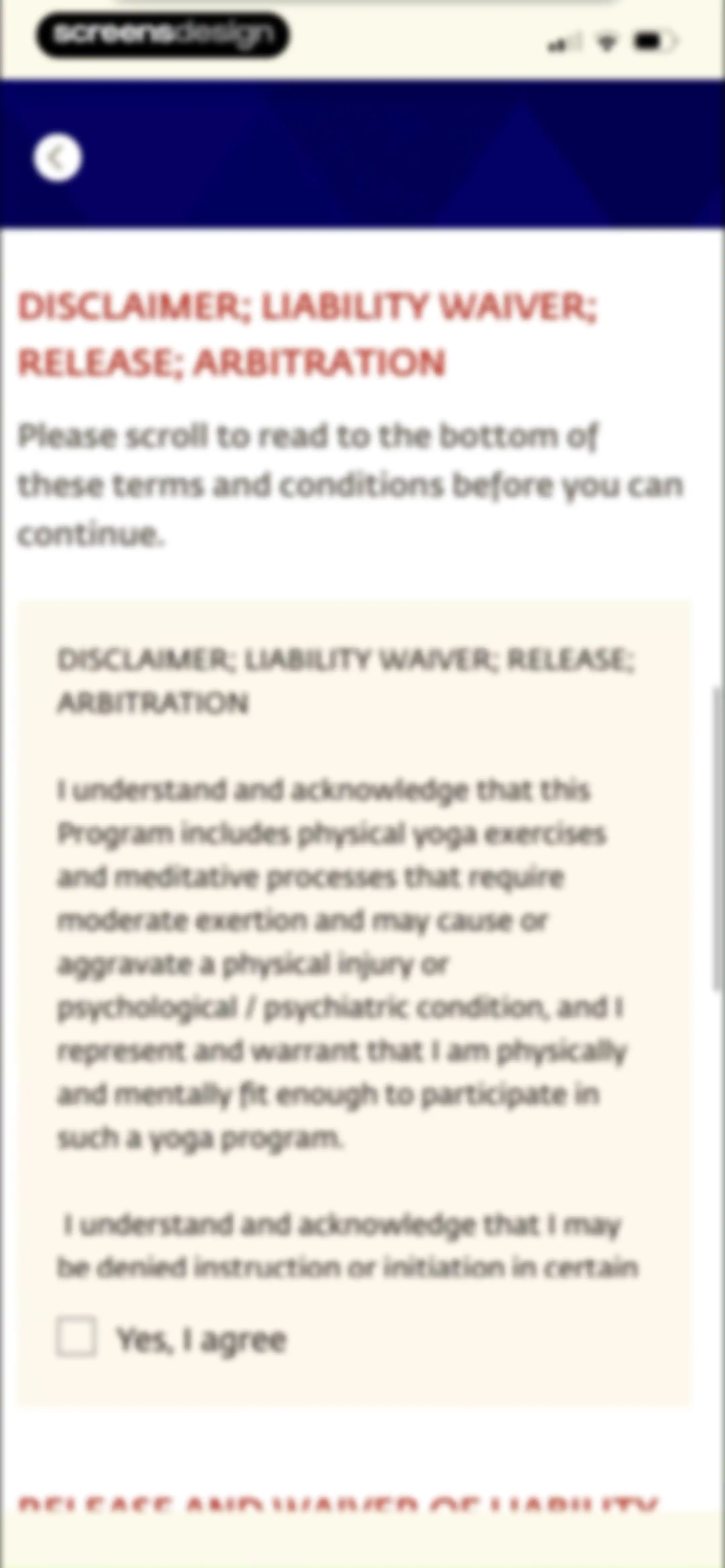Go back using the header arrow

57,158
